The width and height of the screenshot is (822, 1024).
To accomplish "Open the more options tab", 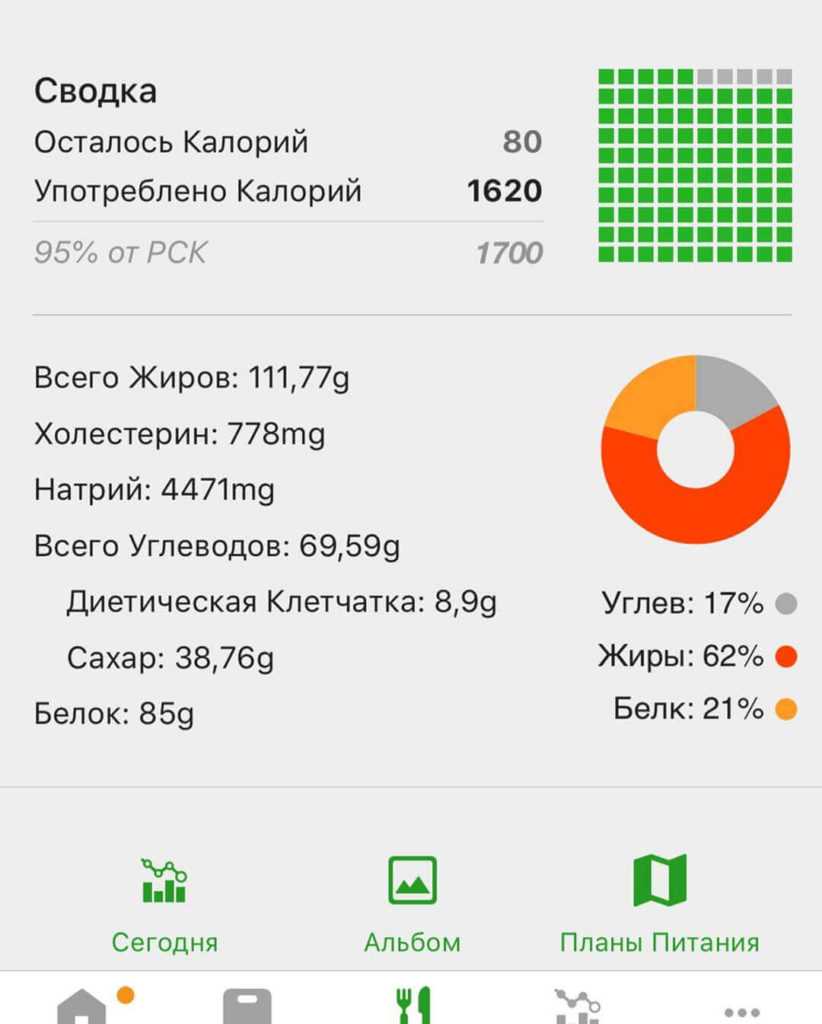I will coord(741,1010).
